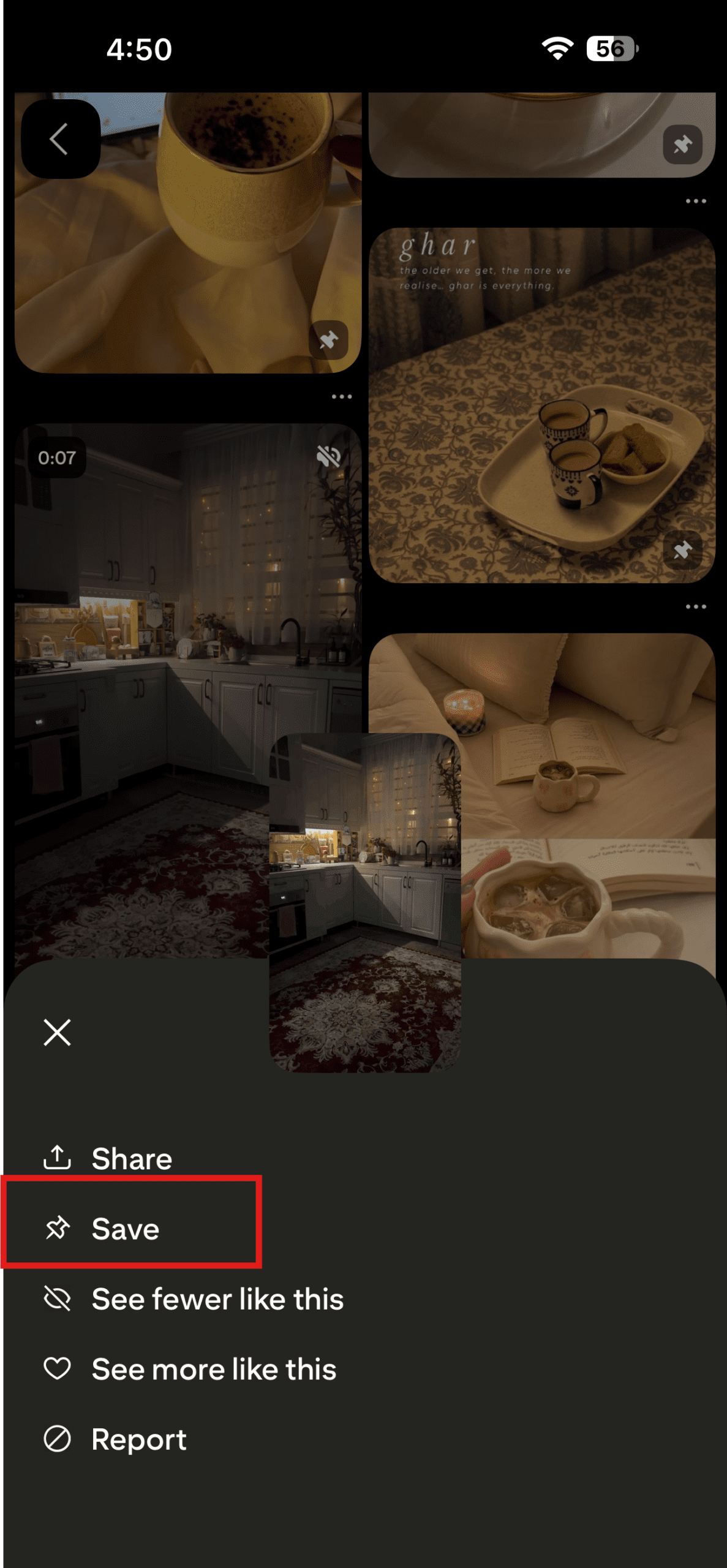Close the pin options sheet

point(57,1032)
